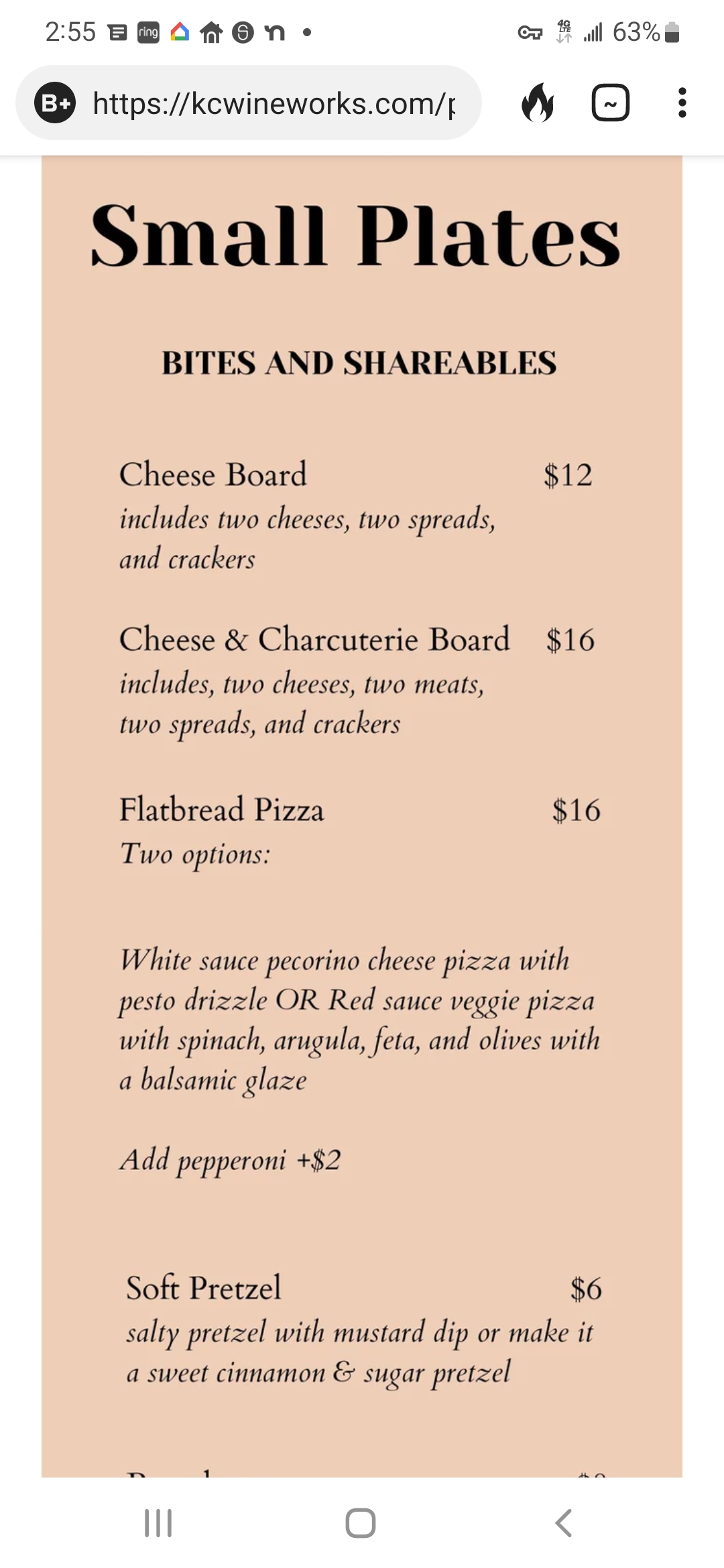Go back using the system back button
This screenshot has height=1568, width=724.
point(564,1523)
